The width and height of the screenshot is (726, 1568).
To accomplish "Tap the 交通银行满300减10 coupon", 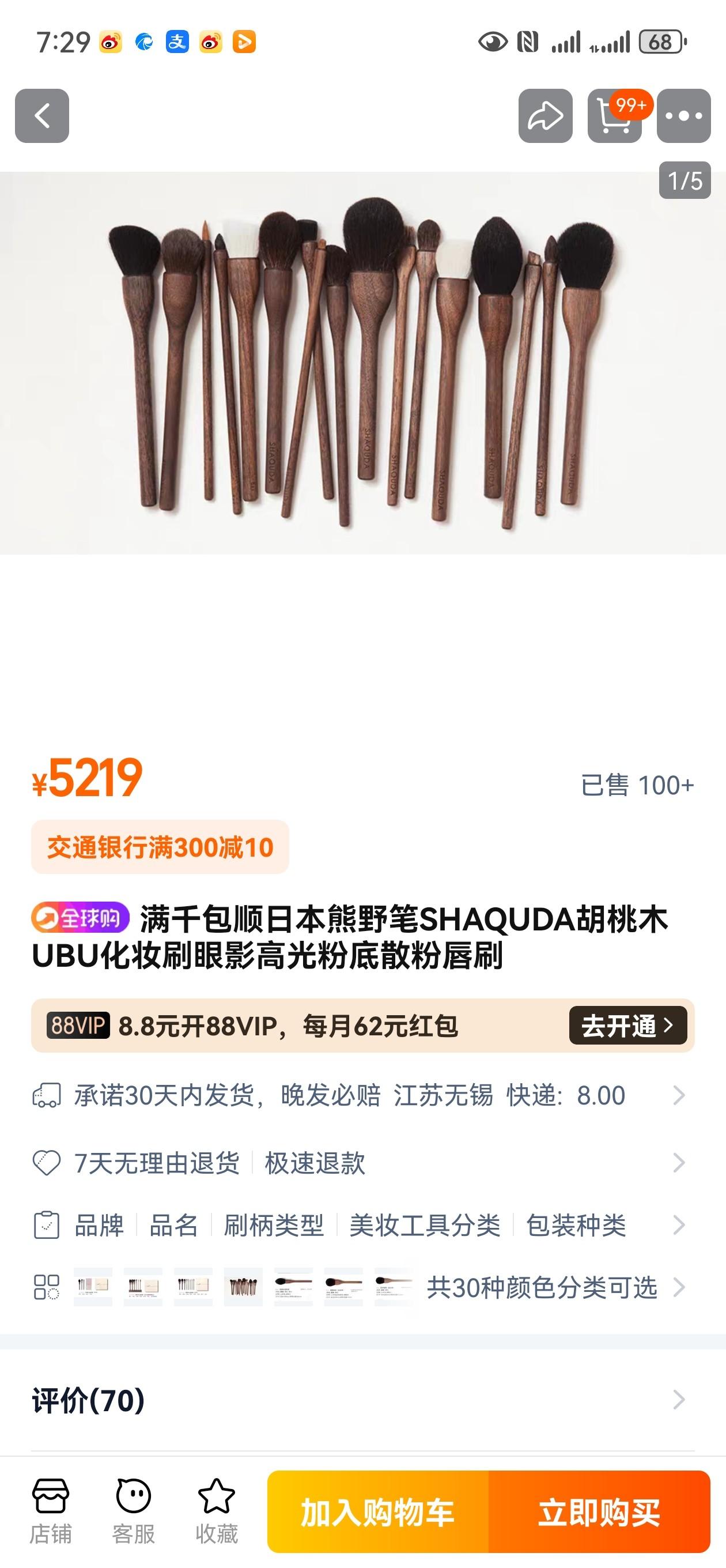I will 160,847.
